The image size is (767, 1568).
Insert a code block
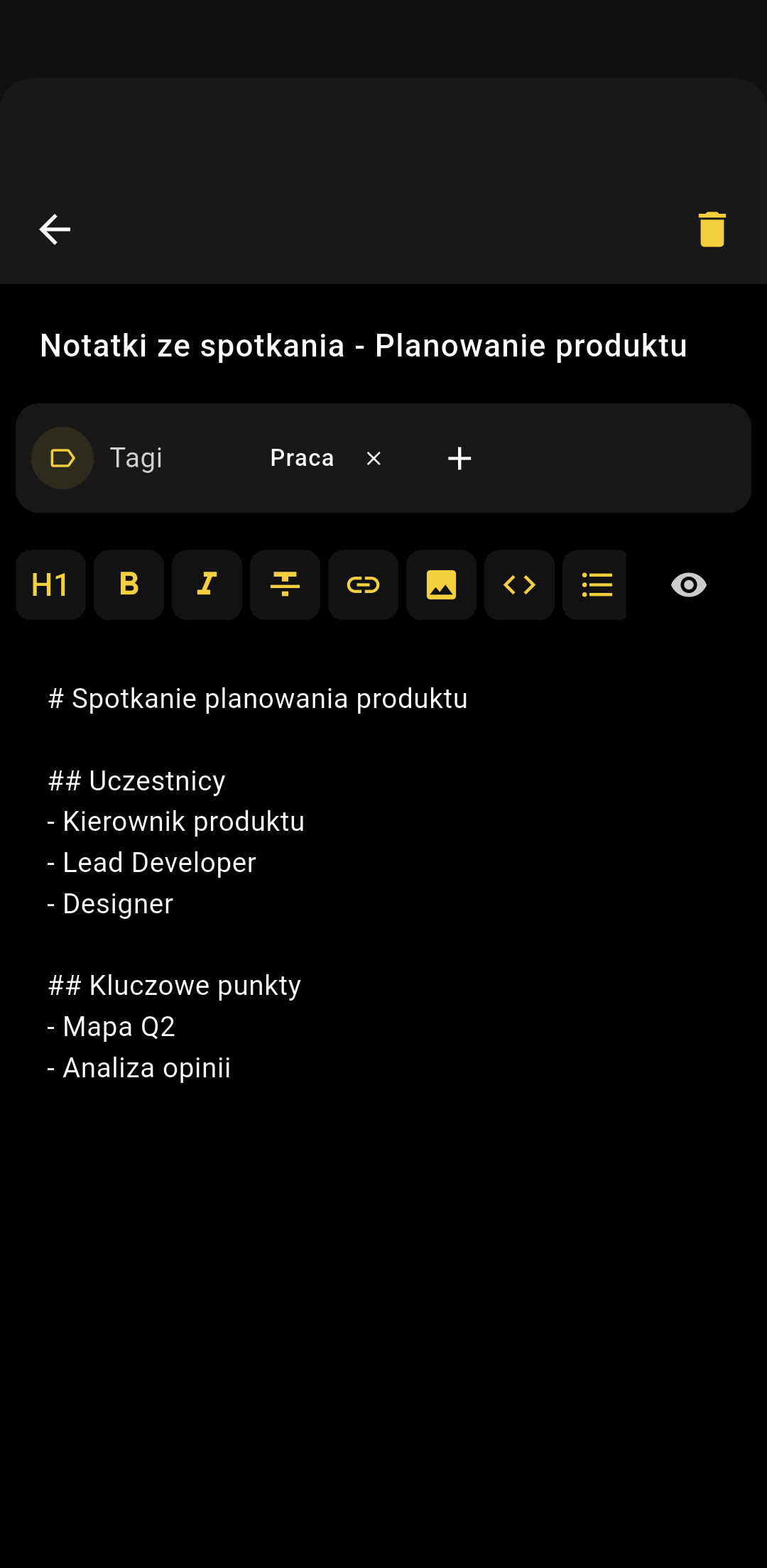click(519, 585)
